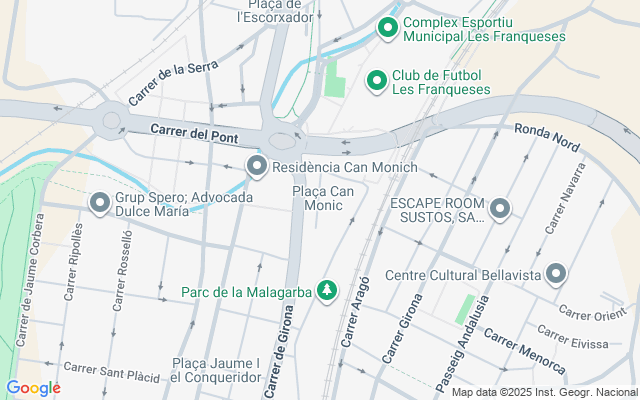
Task: Tap the Residència Can Monich marker
Action: (x=258, y=166)
